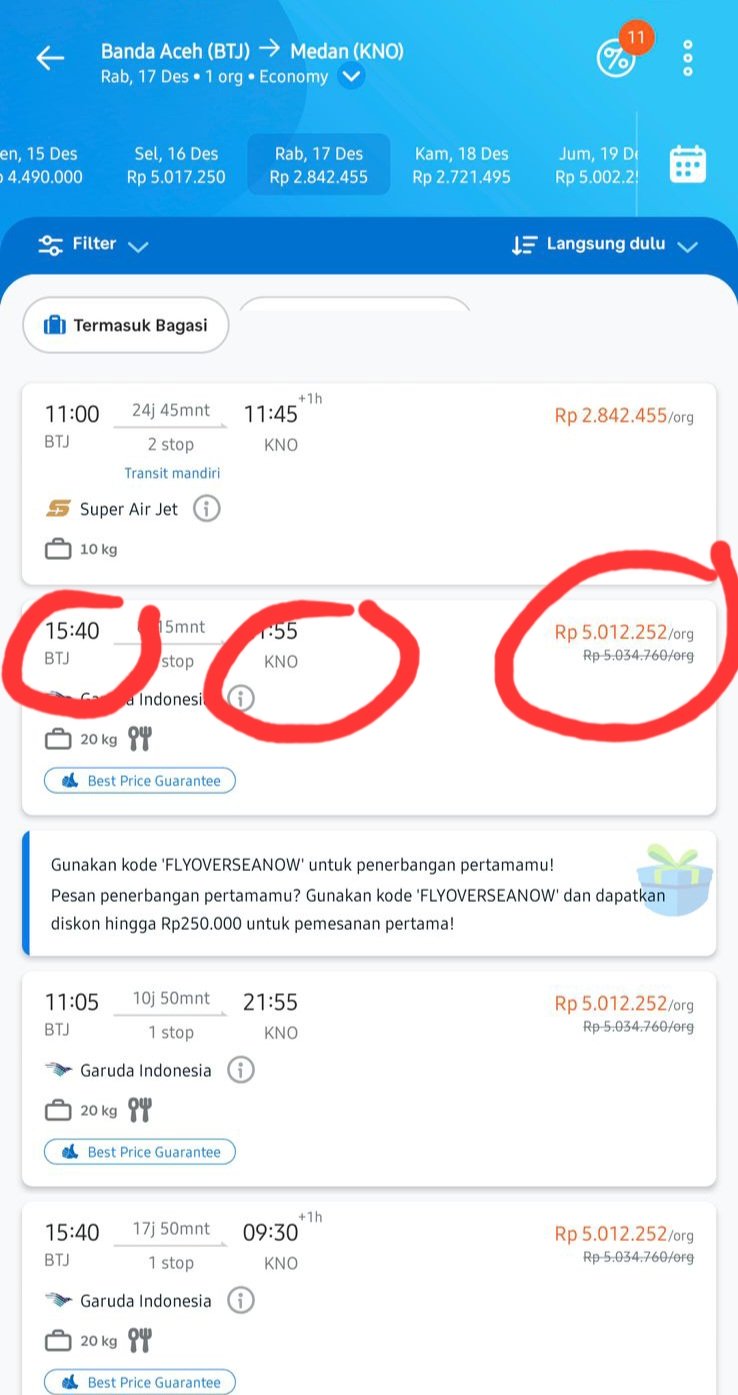
Task: Go back from flight results
Action: coord(49,59)
